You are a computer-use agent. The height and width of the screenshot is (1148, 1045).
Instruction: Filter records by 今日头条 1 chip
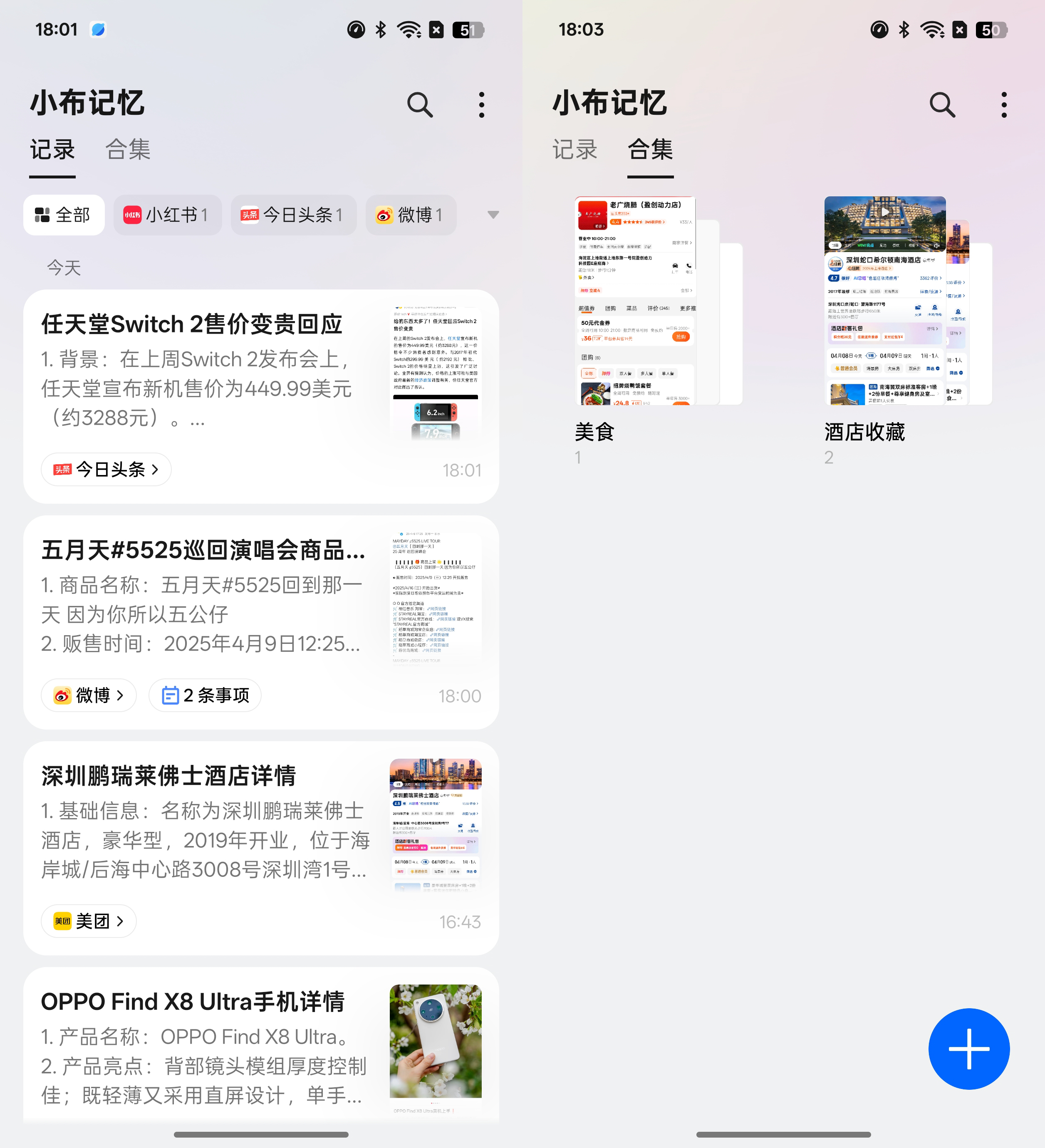[293, 215]
